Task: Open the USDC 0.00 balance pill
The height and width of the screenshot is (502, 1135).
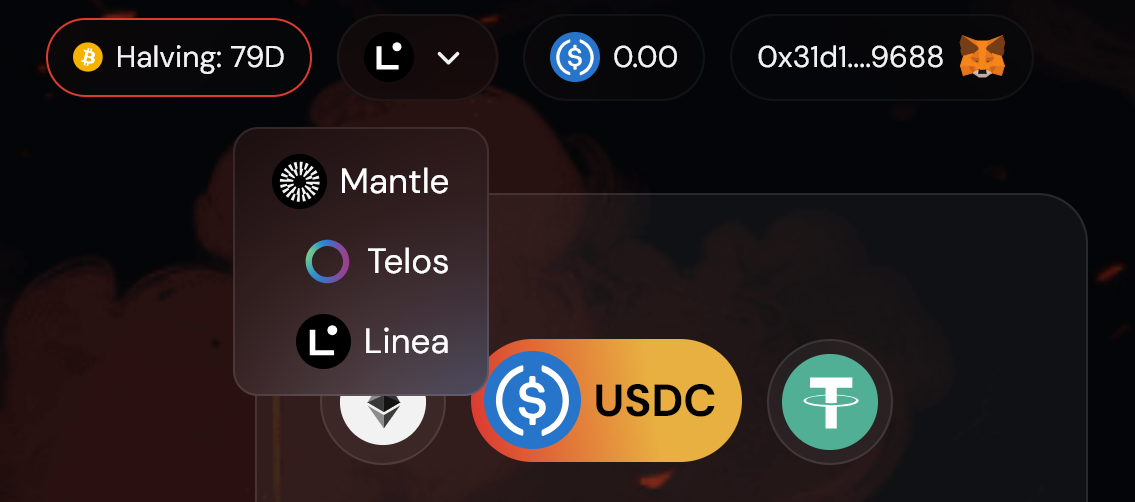Action: tap(613, 57)
